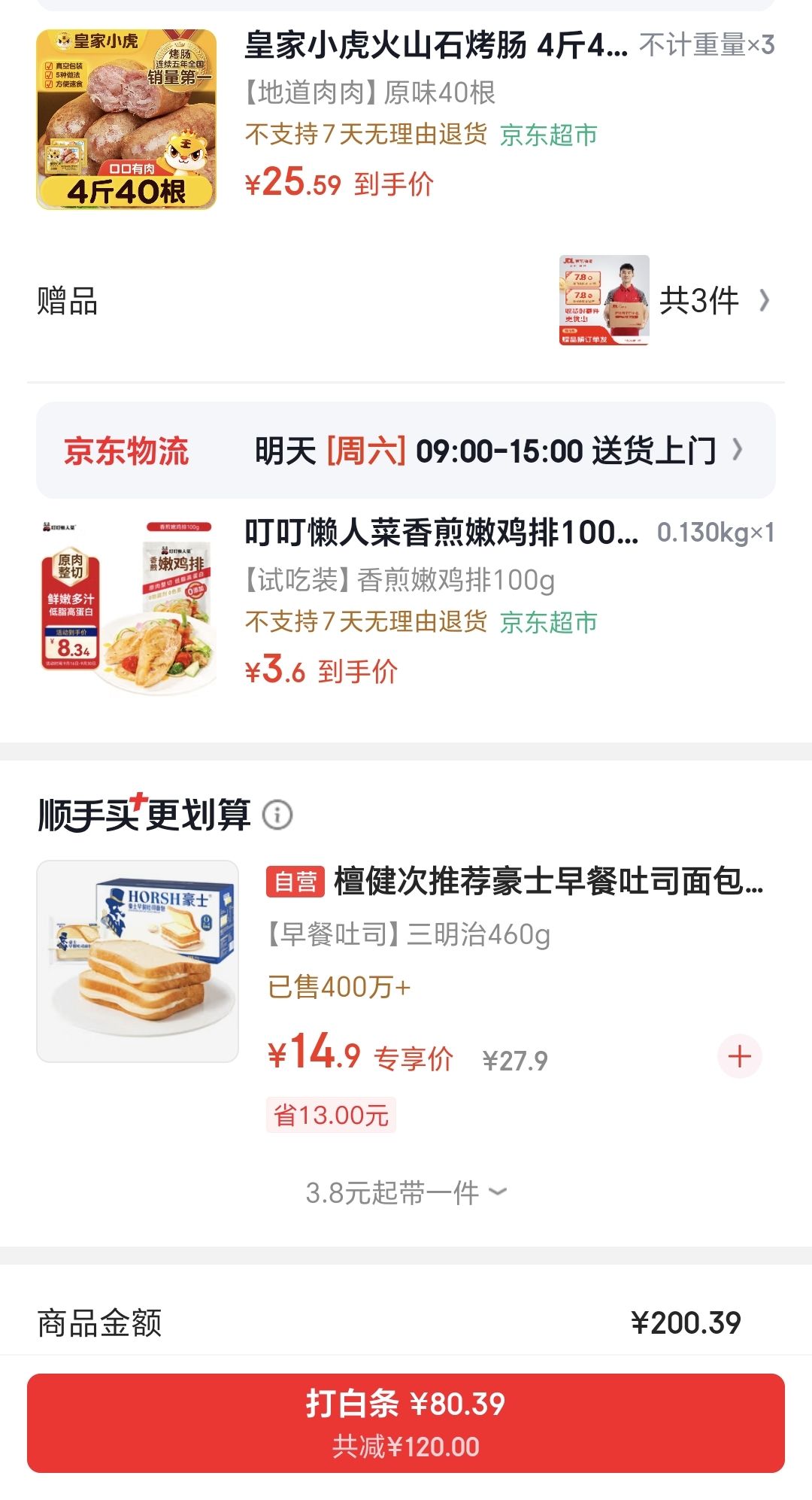
Task: Add 豪士早餐吐司 with the plus button
Action: 740,1056
